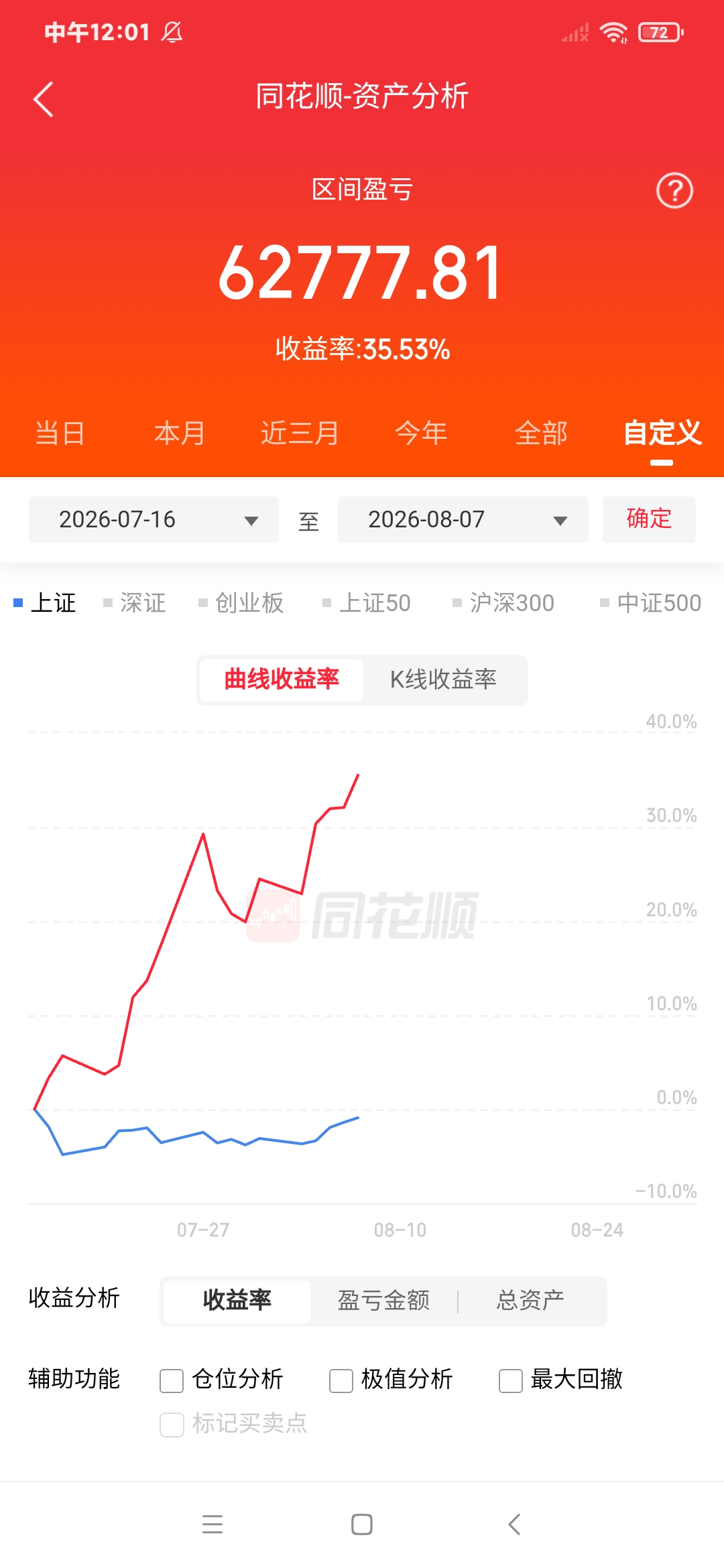Open the help question mark icon
Image resolution: width=724 pixels, height=1568 pixels.
click(x=674, y=191)
